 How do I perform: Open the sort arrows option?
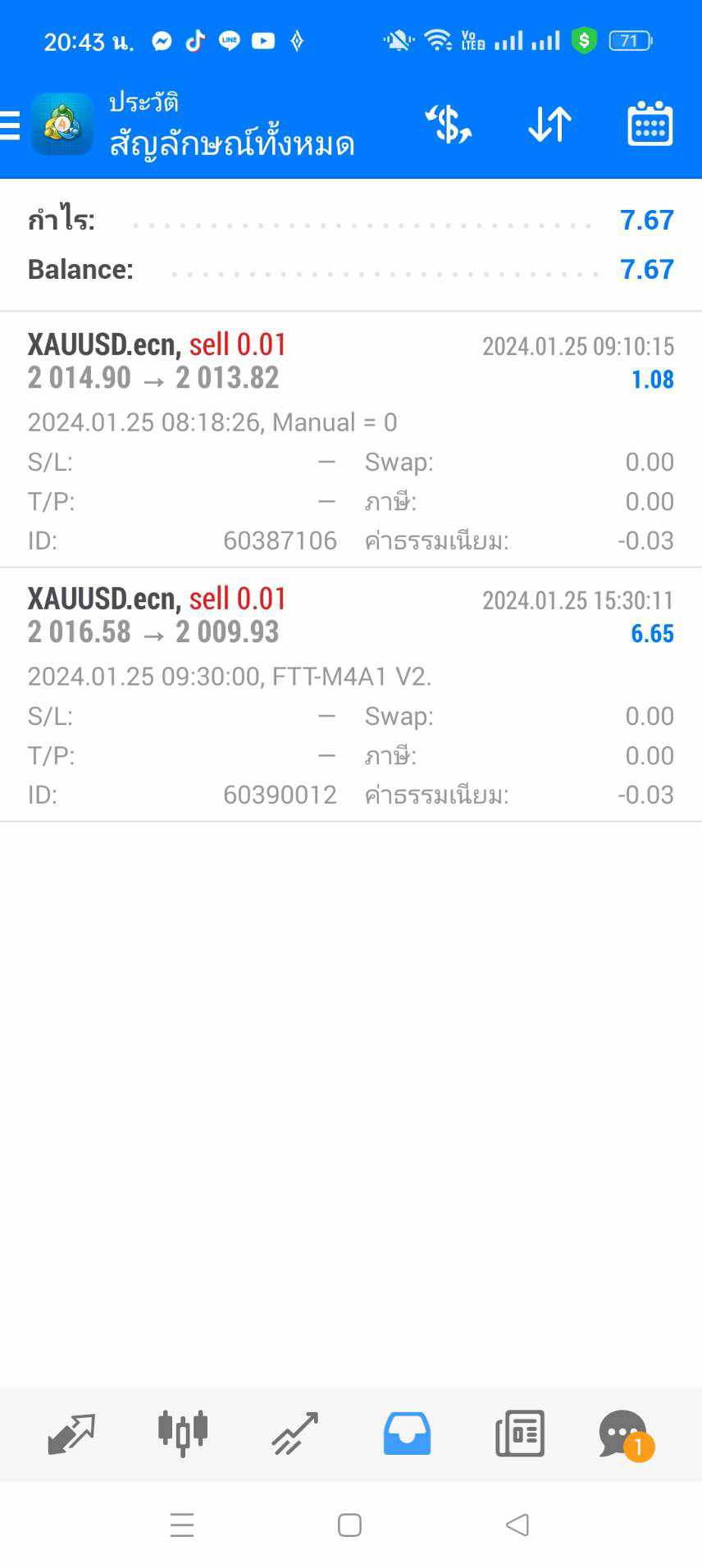(x=549, y=125)
